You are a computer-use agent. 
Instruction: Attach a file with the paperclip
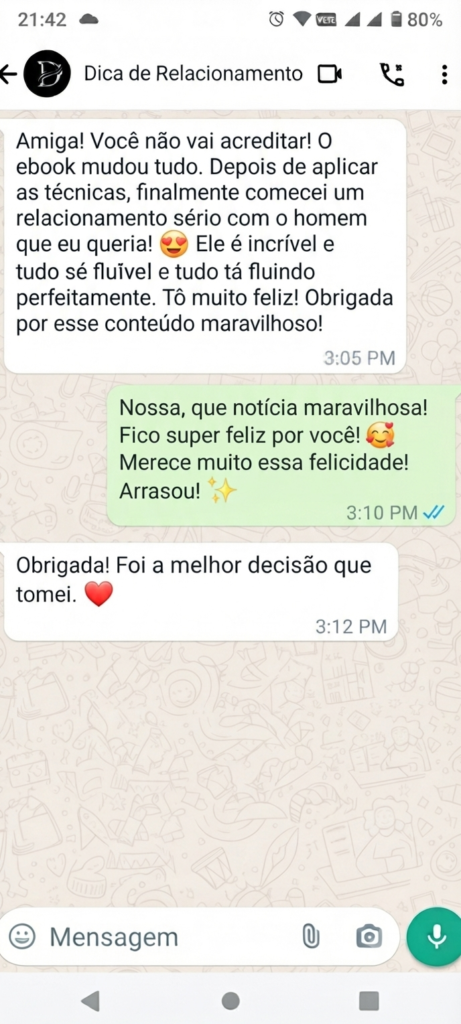(x=311, y=937)
